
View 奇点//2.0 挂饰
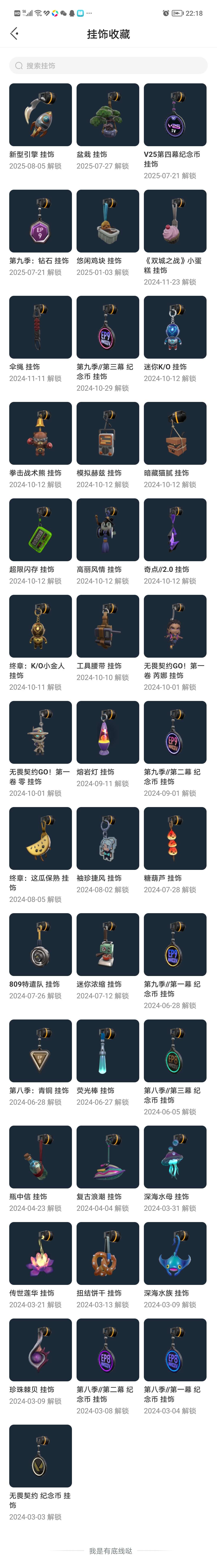point(175,530)
